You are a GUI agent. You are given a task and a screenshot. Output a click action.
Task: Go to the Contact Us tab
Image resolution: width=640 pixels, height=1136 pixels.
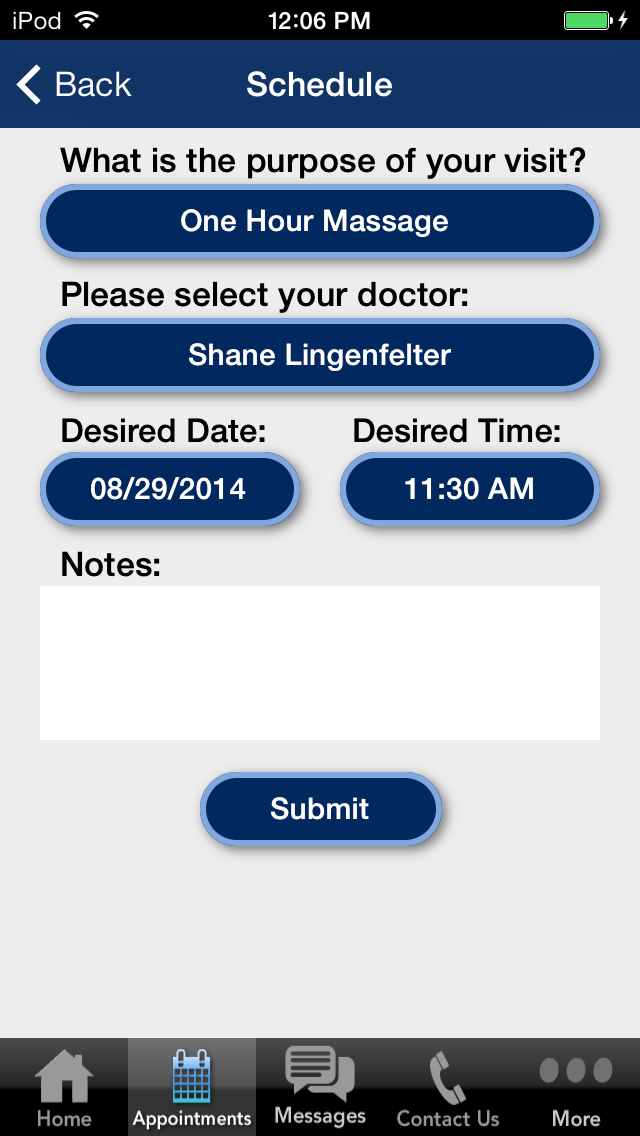point(448,1087)
